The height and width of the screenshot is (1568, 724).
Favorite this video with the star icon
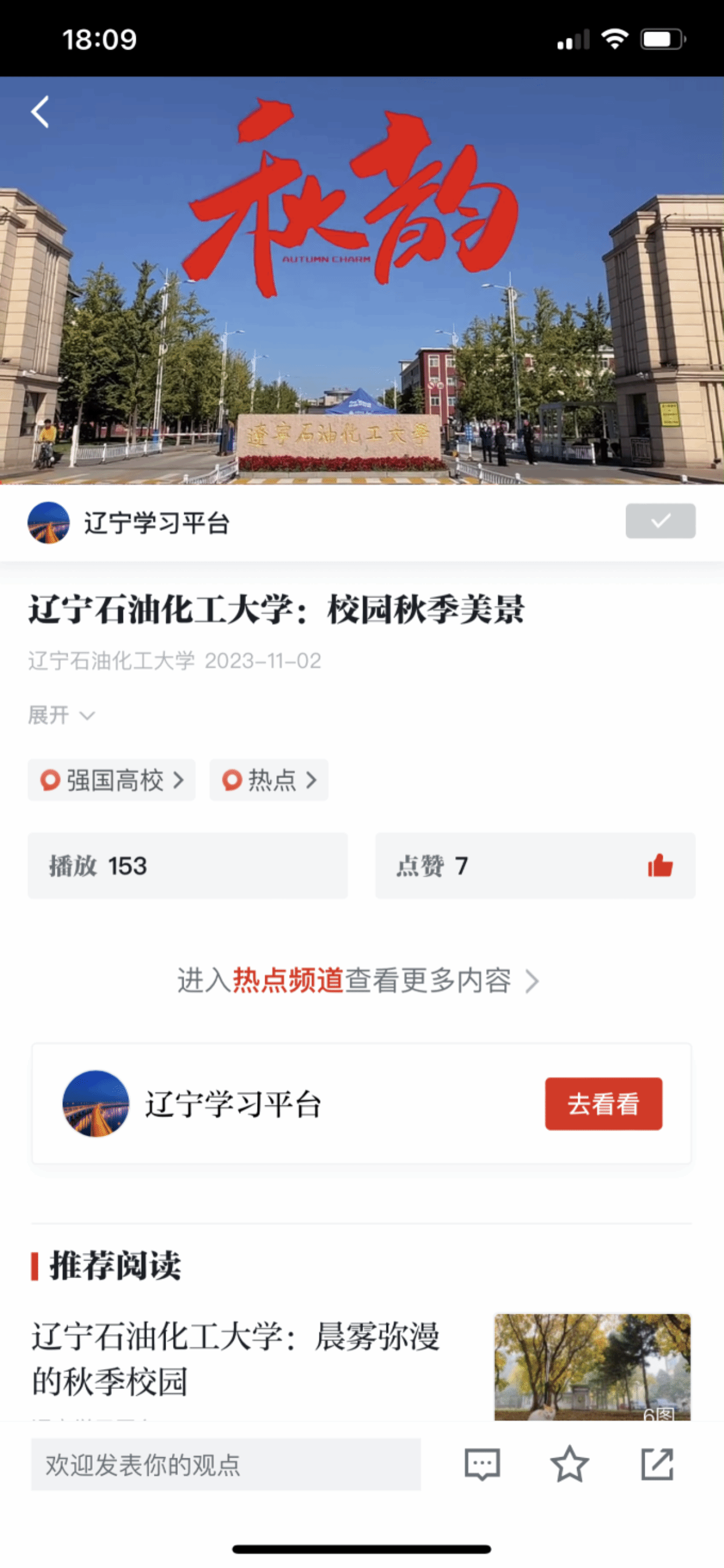click(x=570, y=1465)
